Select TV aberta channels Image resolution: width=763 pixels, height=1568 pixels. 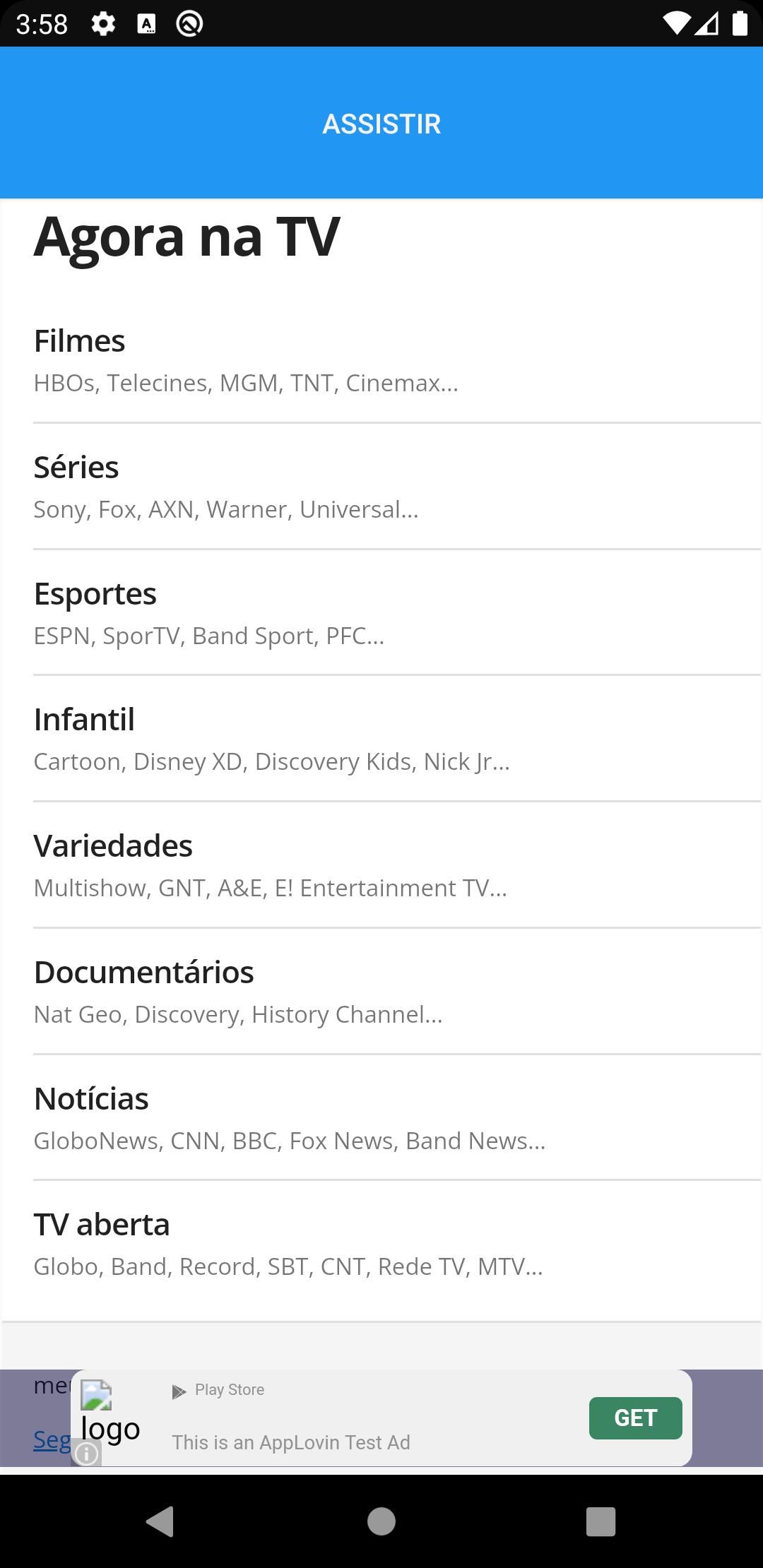(x=381, y=1245)
